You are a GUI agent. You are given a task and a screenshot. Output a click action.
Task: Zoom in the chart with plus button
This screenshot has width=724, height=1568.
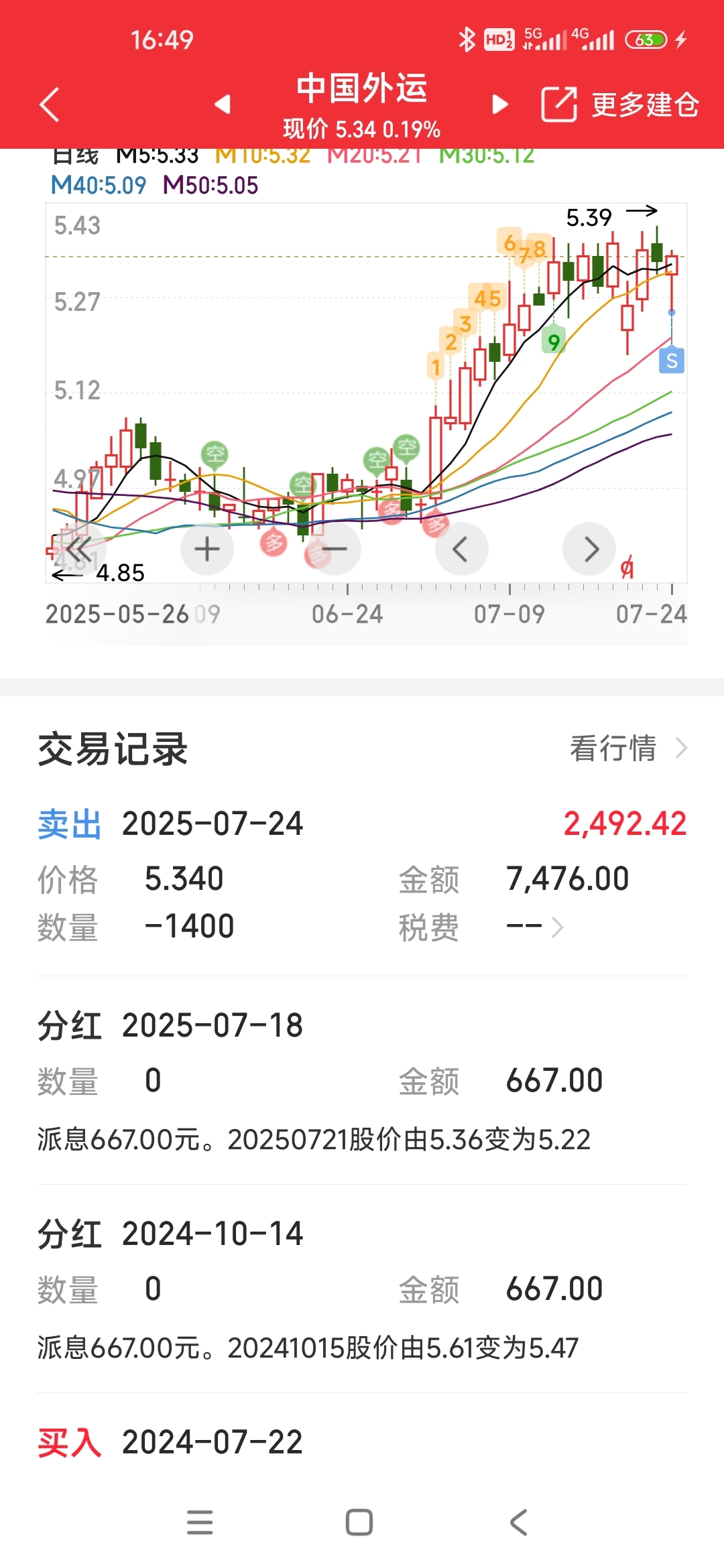pyautogui.click(x=206, y=549)
